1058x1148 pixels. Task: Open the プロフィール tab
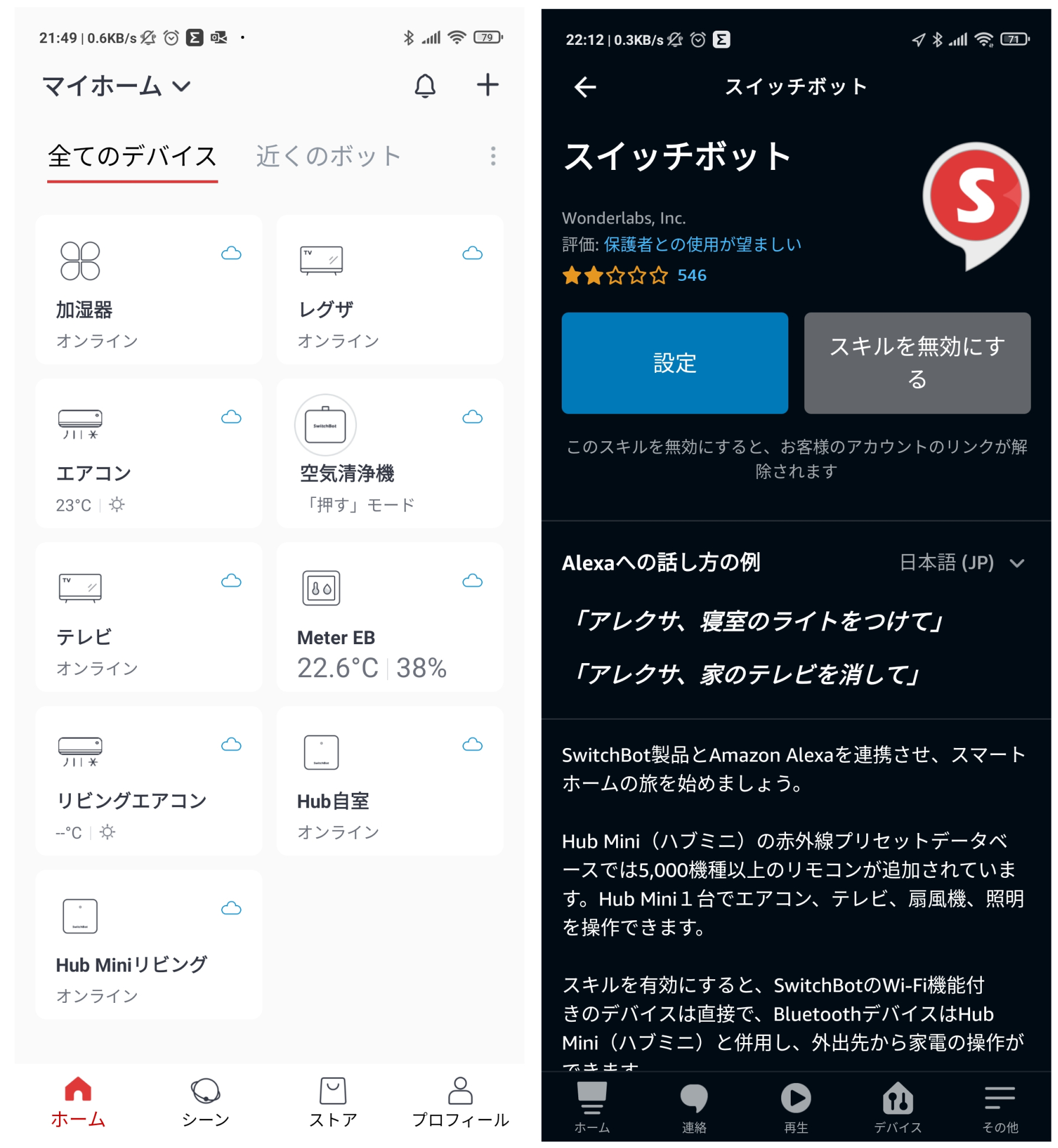coord(460,1102)
